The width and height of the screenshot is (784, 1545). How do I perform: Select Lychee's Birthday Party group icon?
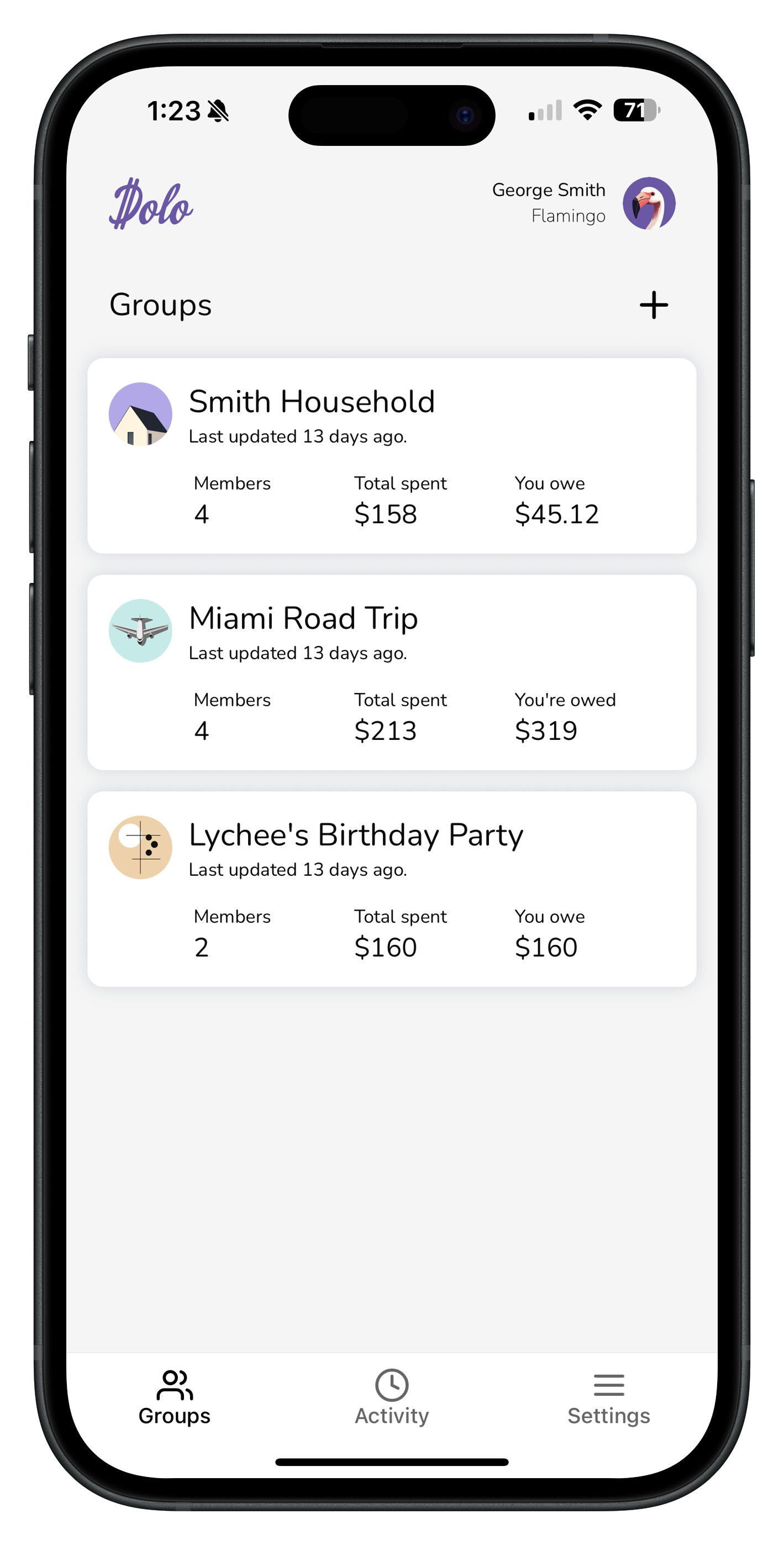140,848
